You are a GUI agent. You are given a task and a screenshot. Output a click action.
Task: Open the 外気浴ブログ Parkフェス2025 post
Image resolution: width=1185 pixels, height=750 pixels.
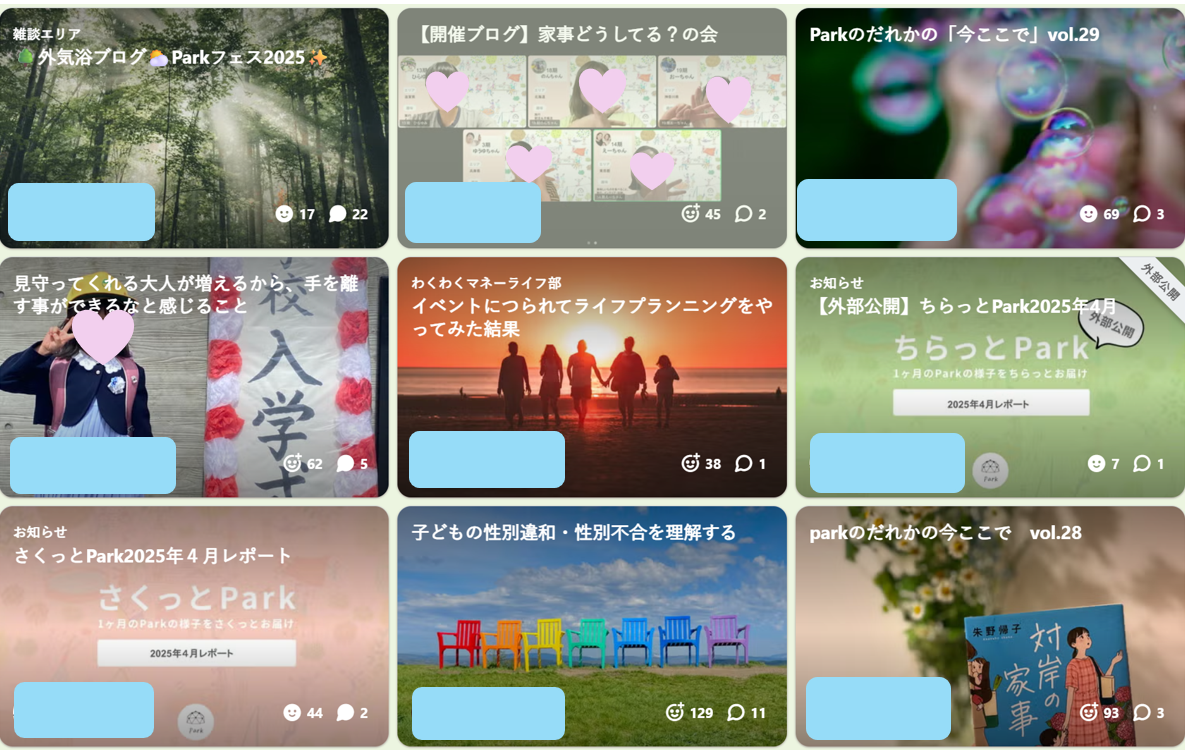170,57
